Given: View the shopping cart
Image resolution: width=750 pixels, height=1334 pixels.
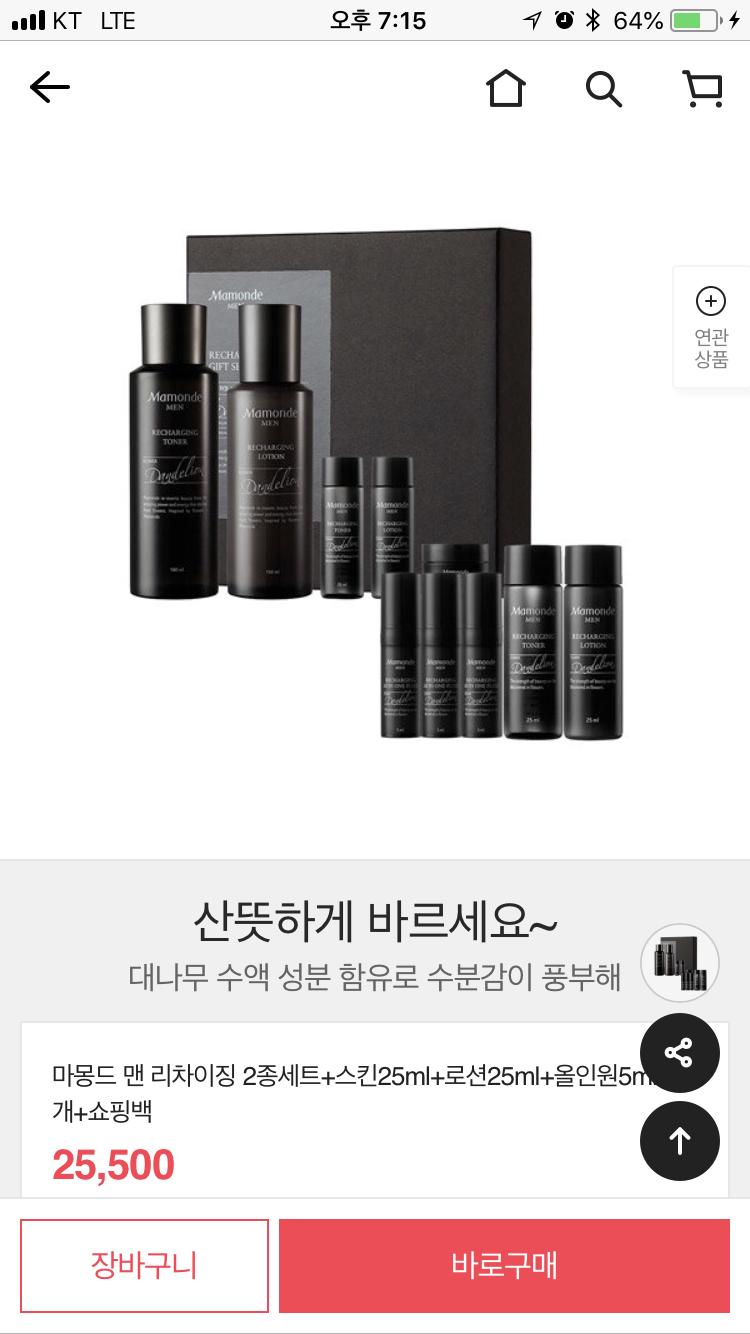Looking at the screenshot, I should coord(703,88).
